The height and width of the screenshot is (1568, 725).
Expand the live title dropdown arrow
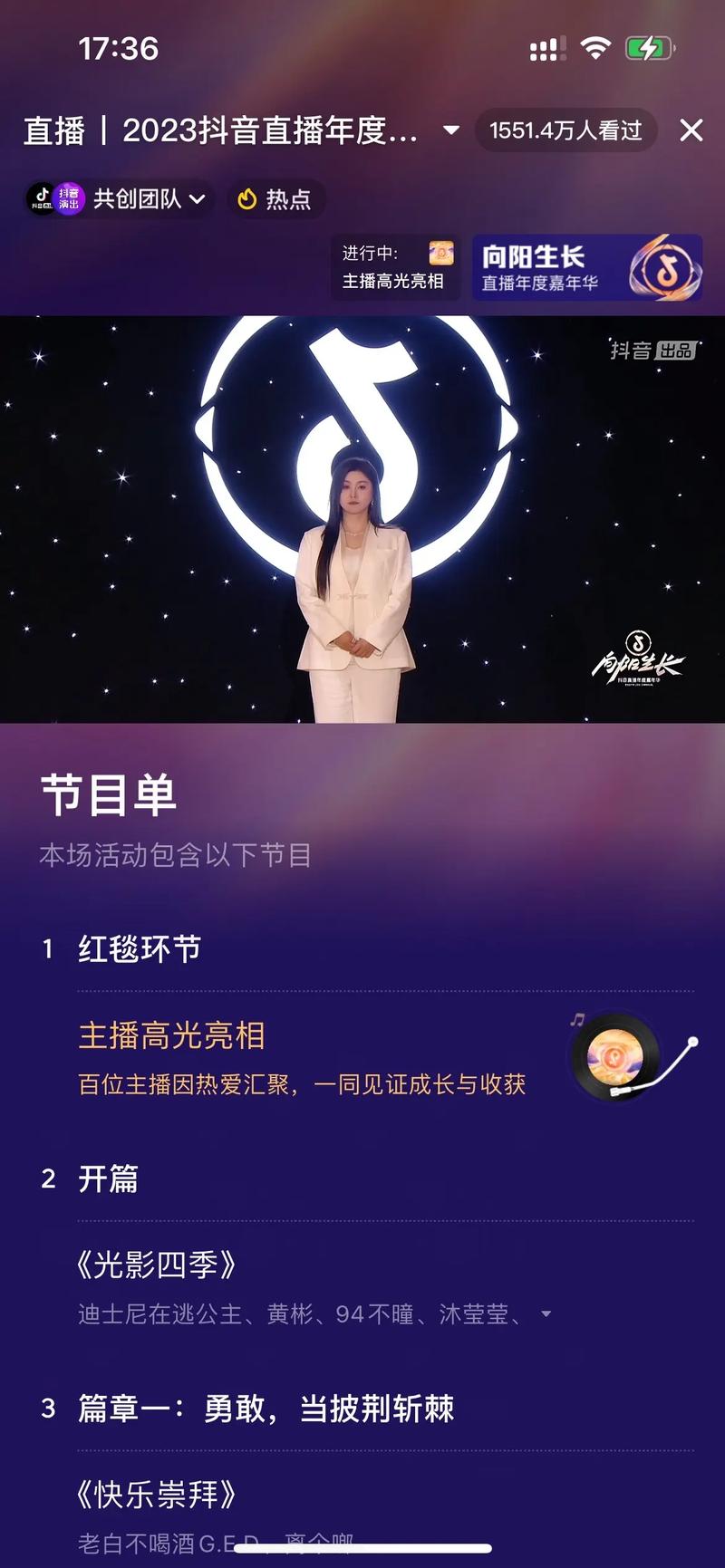450,130
